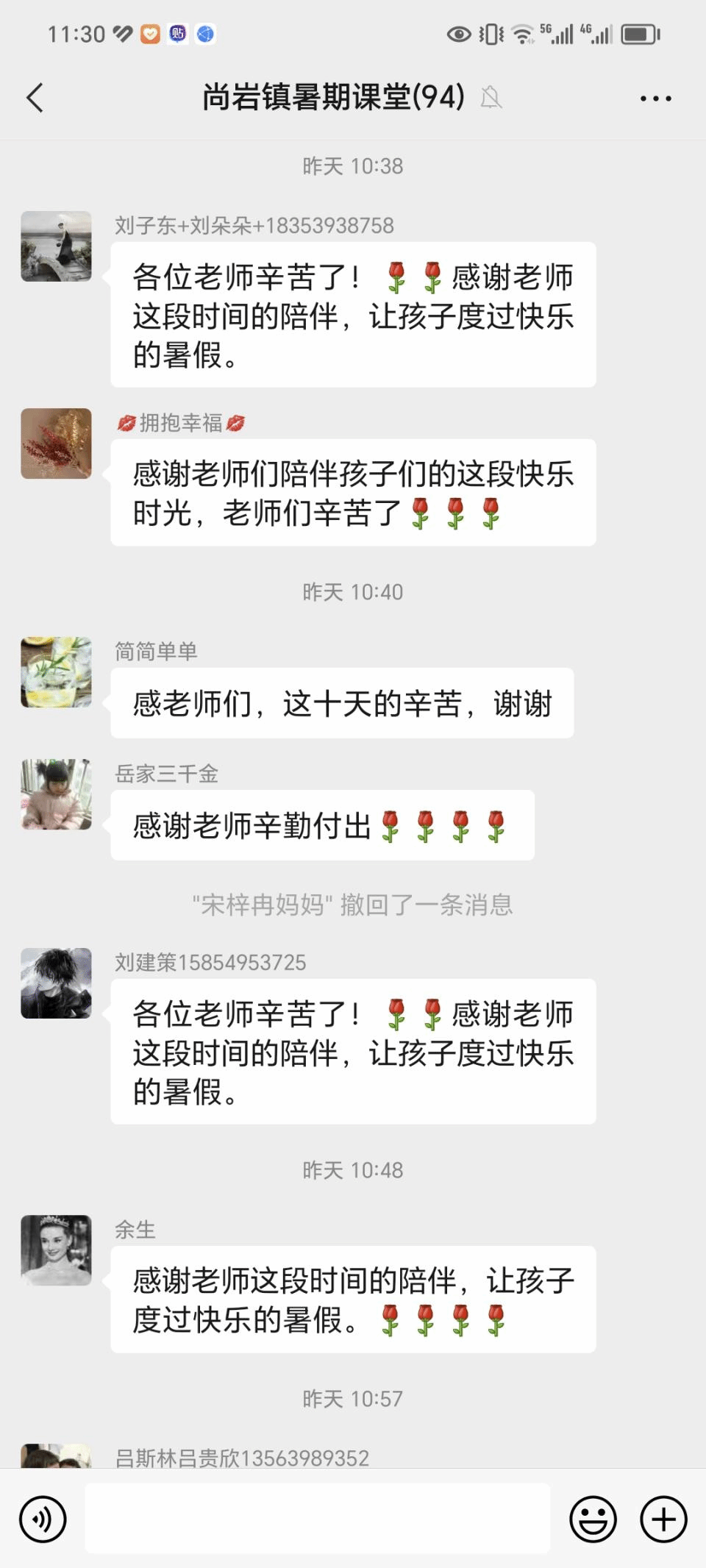Screen dimensions: 706x1568
Task: View profile of 刘建策15854953725
Action: (57, 983)
